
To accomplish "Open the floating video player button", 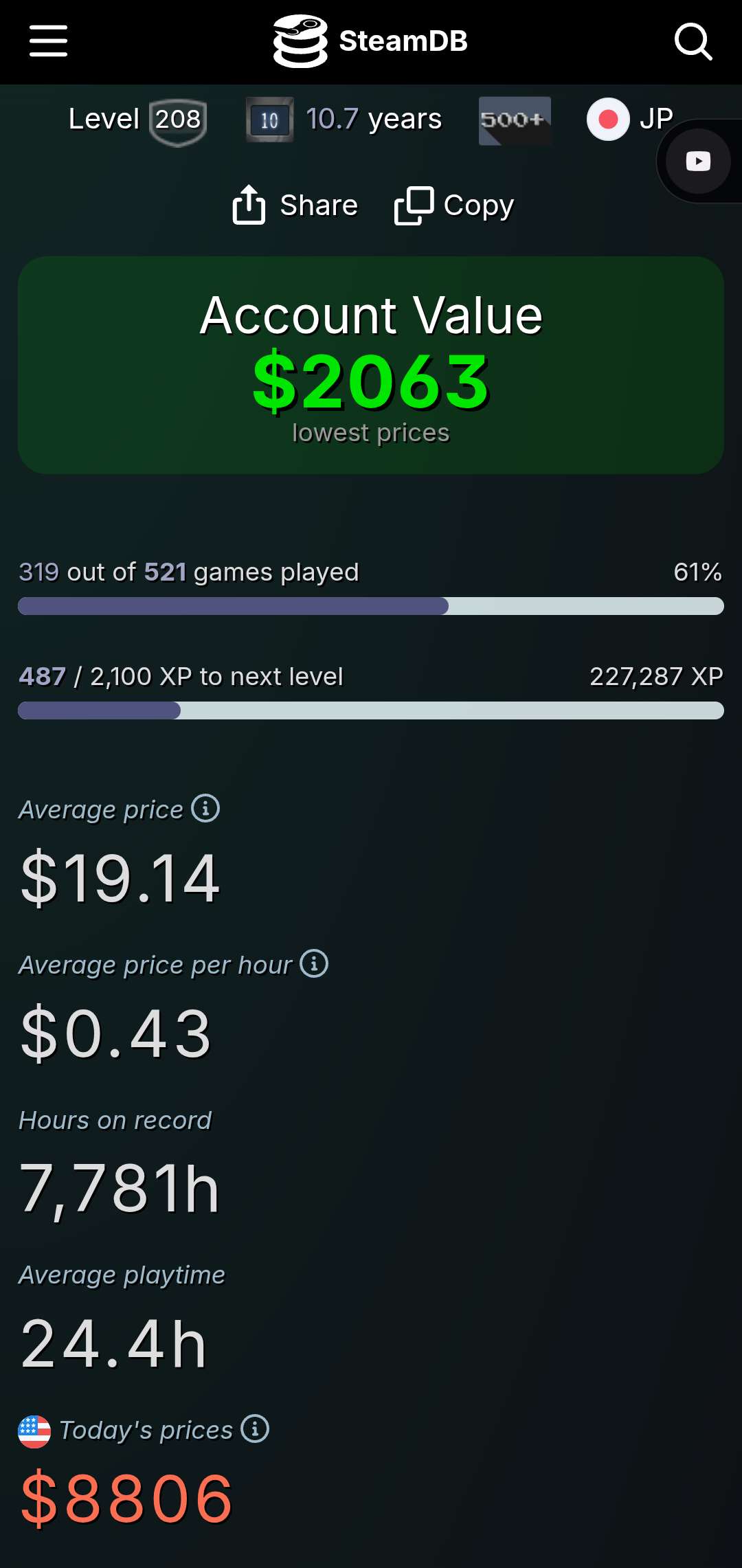I will [698, 161].
